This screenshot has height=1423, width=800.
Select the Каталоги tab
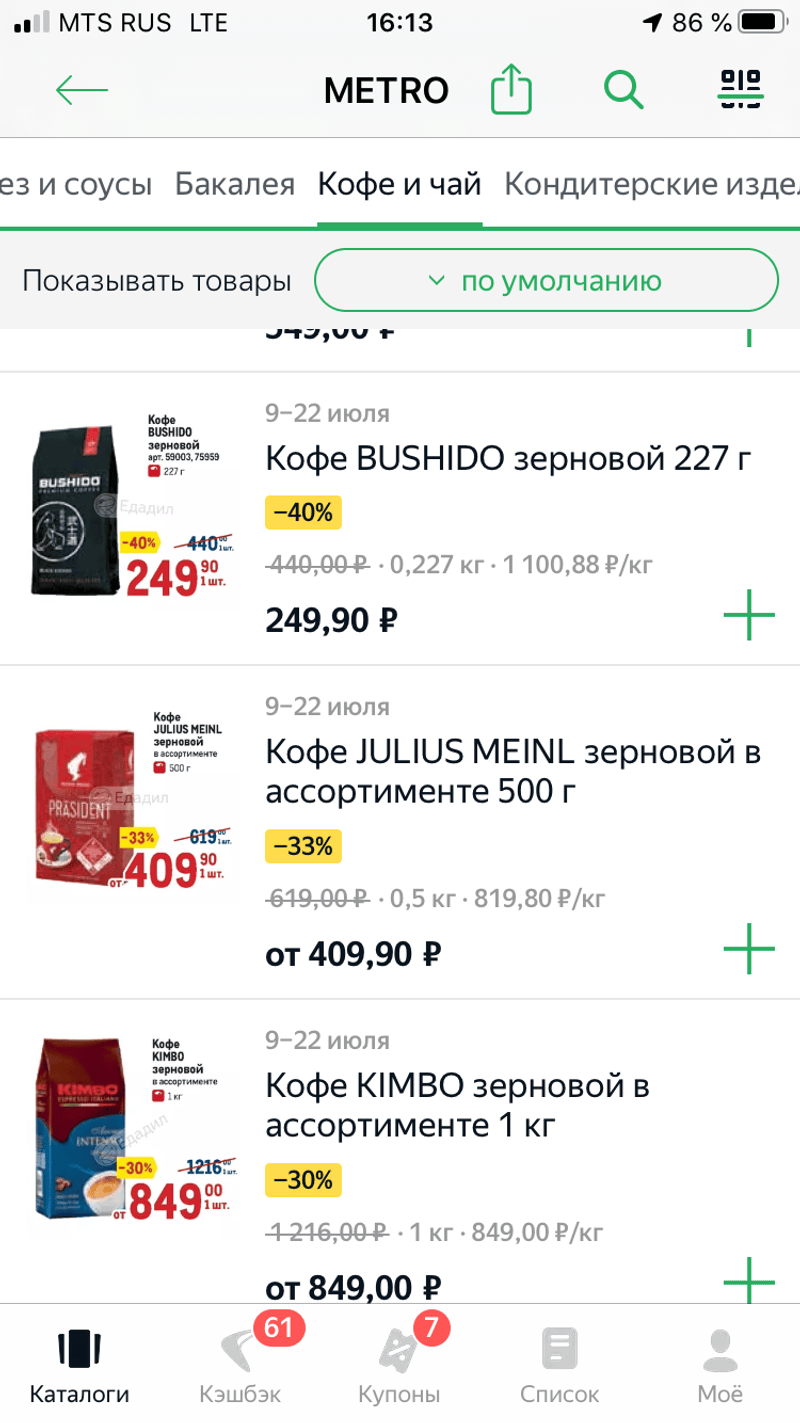(80, 1365)
